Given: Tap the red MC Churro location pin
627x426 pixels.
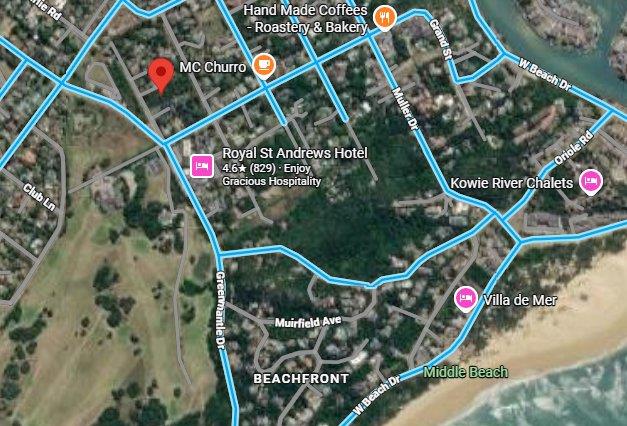Looking at the screenshot, I should 161,75.
